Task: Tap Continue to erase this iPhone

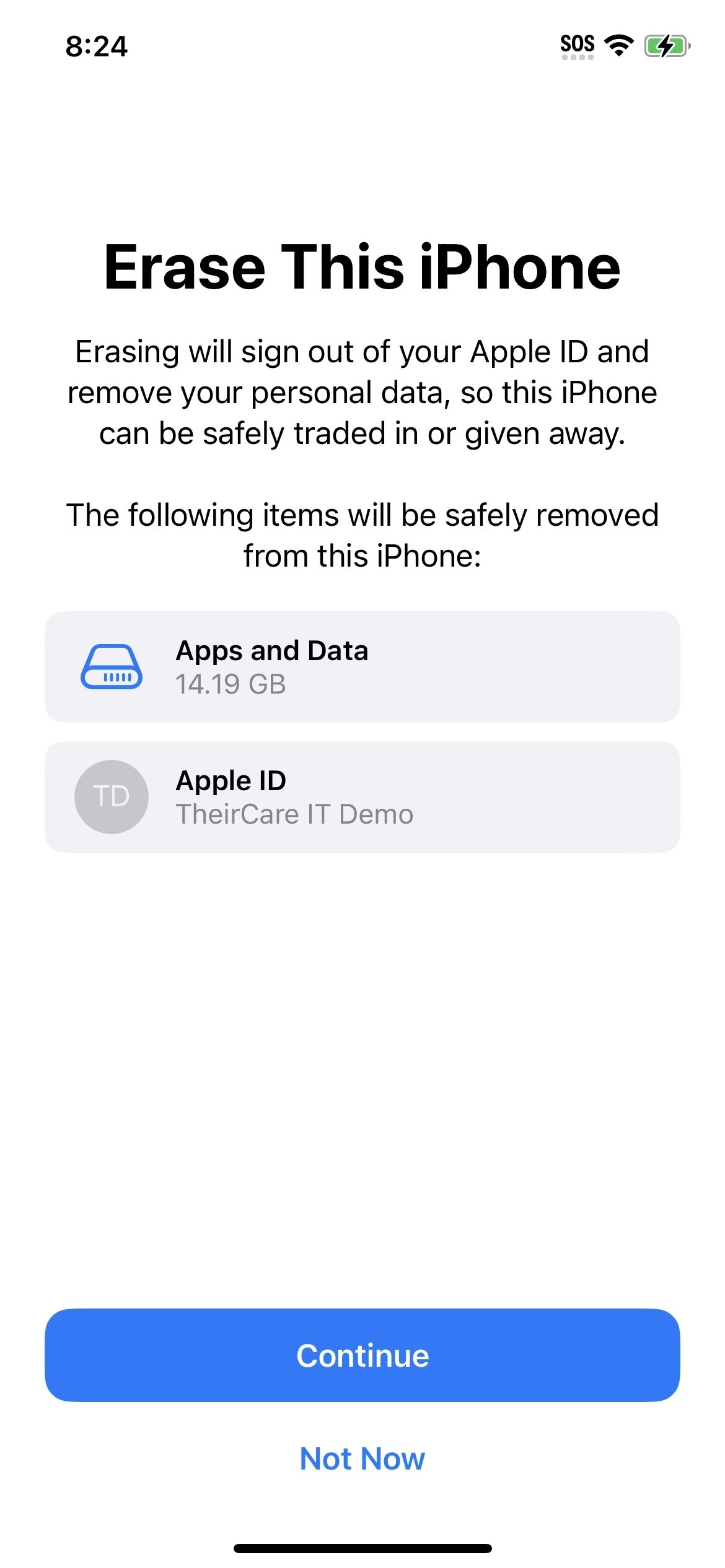Action: [x=362, y=1356]
